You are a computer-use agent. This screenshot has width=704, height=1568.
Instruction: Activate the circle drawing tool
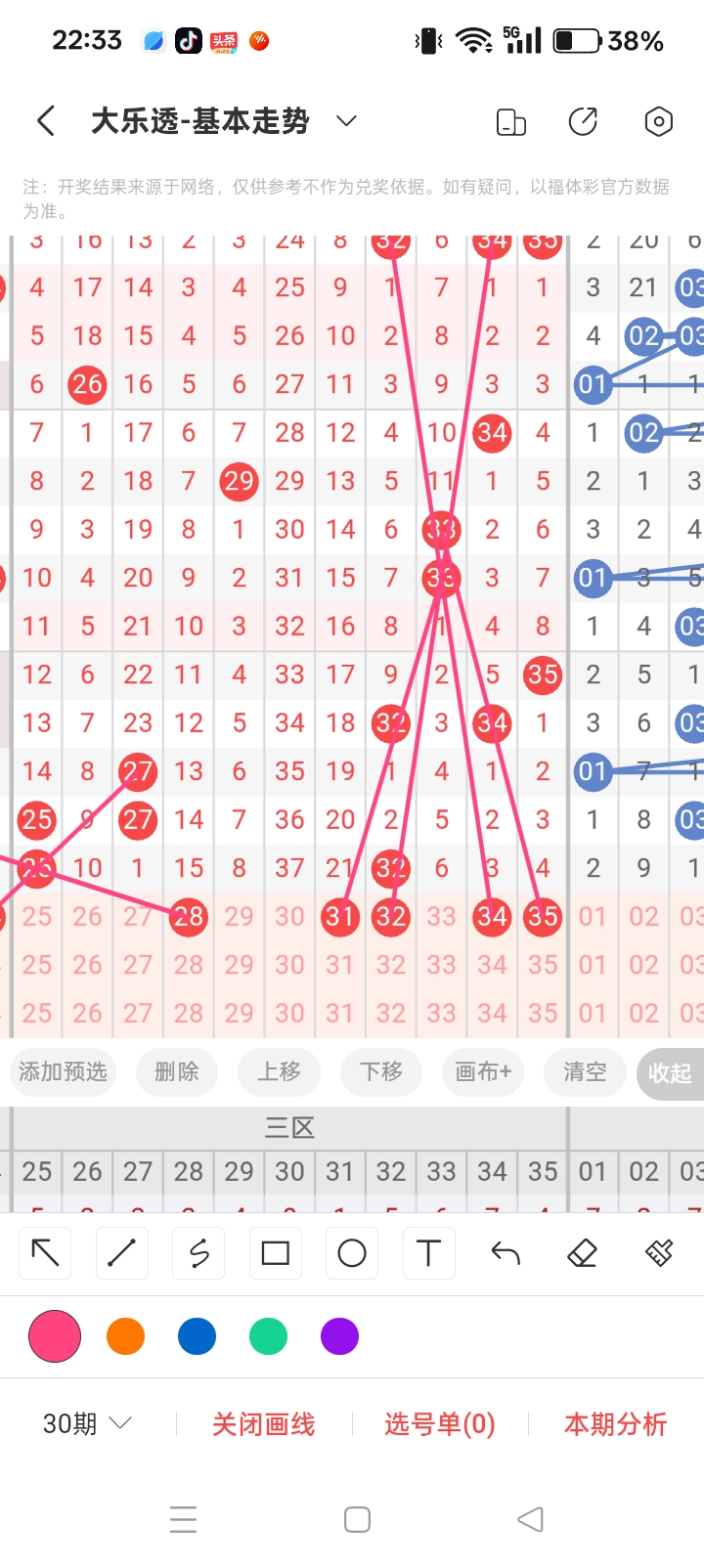click(351, 1252)
